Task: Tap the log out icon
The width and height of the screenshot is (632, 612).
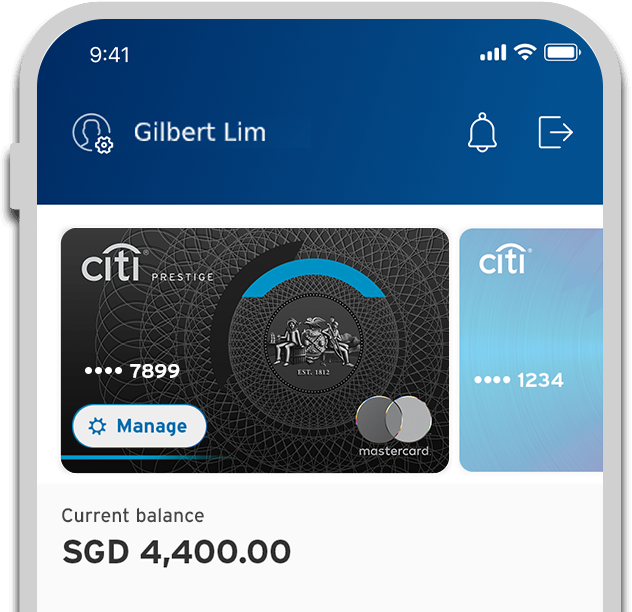Action: click(x=555, y=132)
